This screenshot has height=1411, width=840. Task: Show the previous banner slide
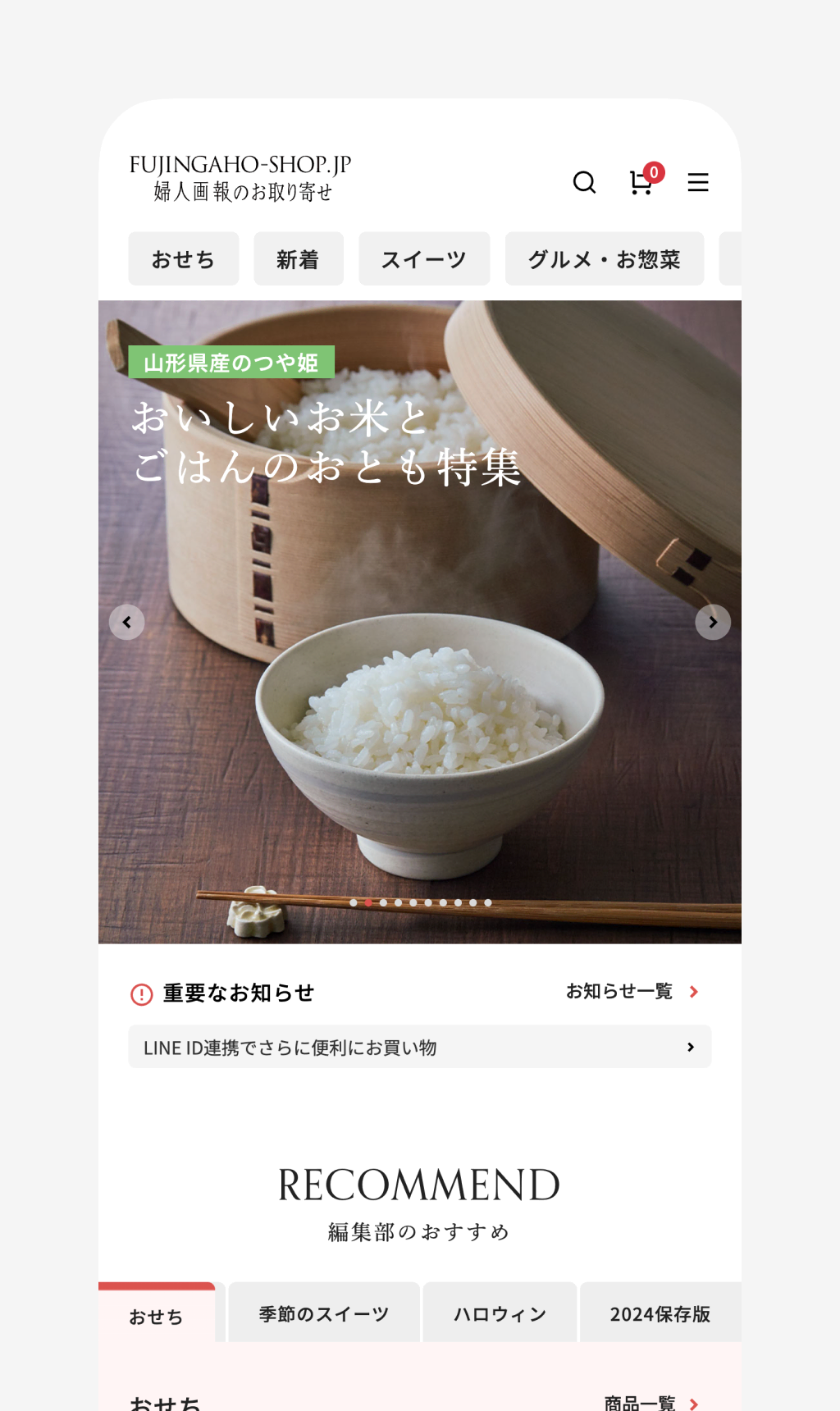click(x=127, y=622)
